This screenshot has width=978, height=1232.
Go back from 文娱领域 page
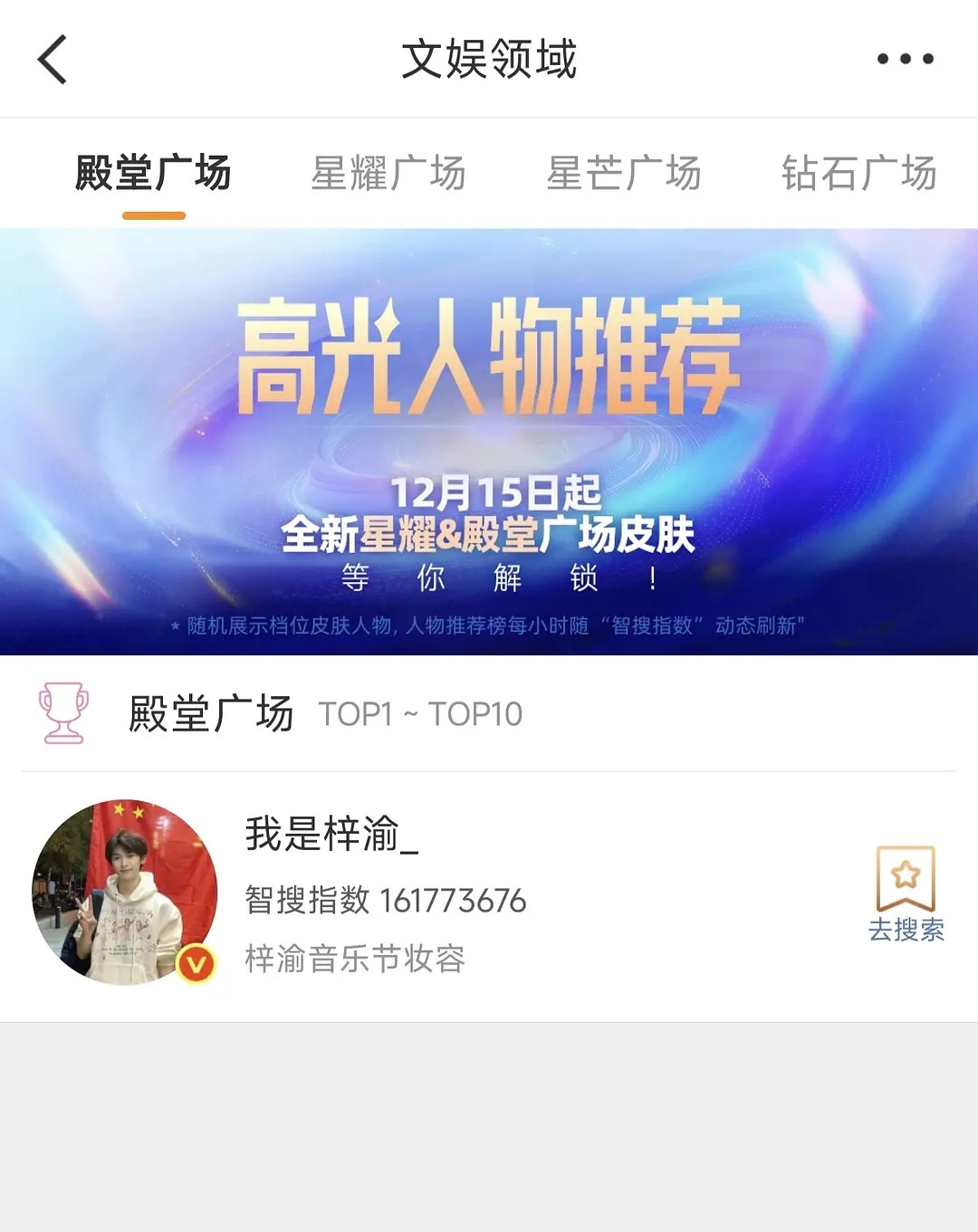[53, 60]
